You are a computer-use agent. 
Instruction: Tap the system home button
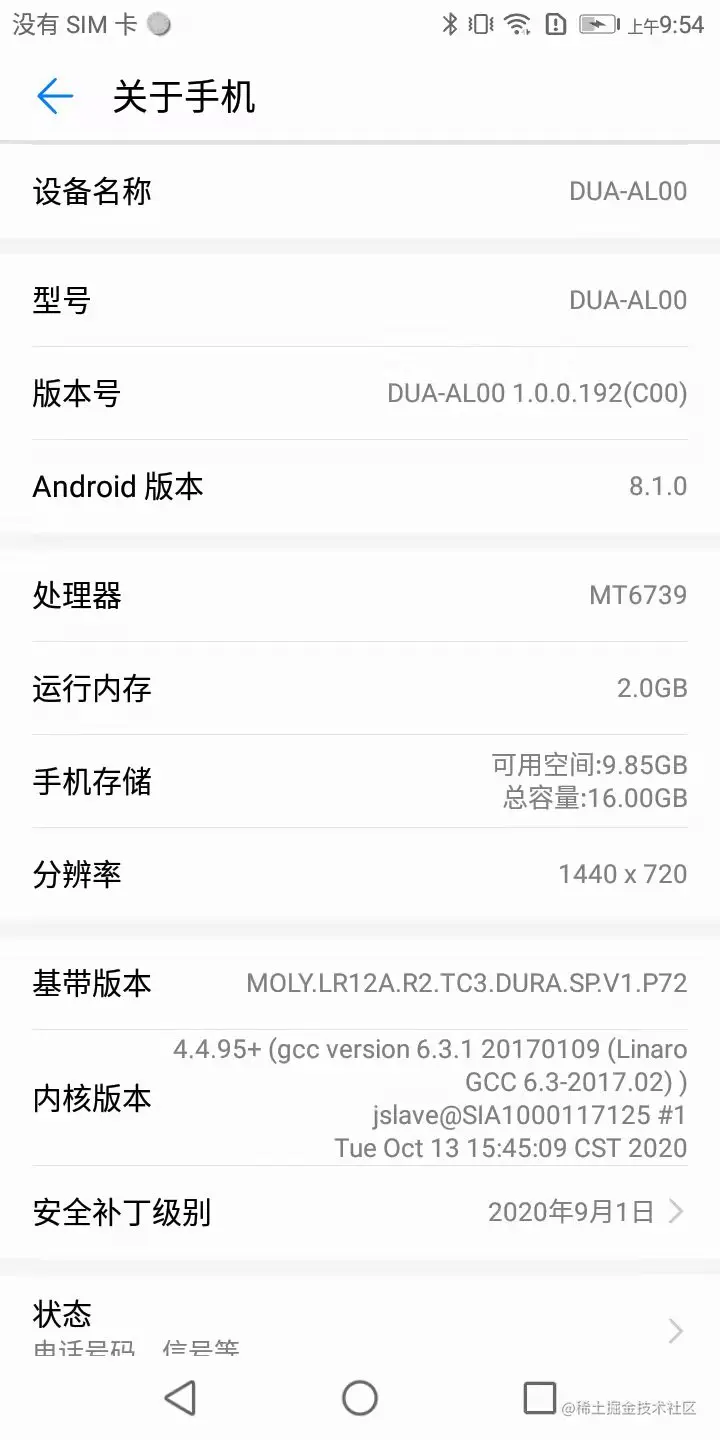(360, 1398)
